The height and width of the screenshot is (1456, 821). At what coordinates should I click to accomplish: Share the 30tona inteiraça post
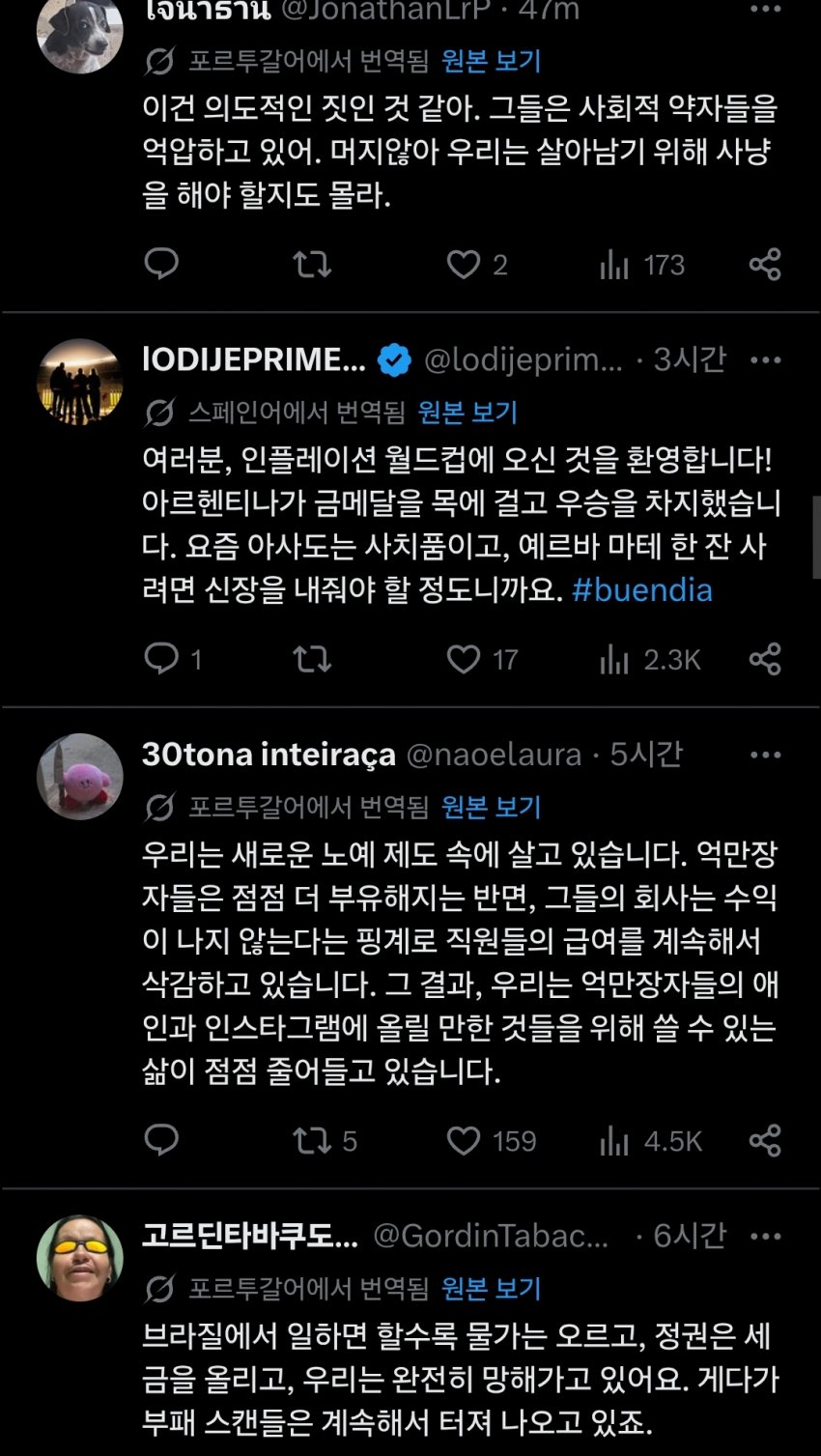tap(765, 1141)
